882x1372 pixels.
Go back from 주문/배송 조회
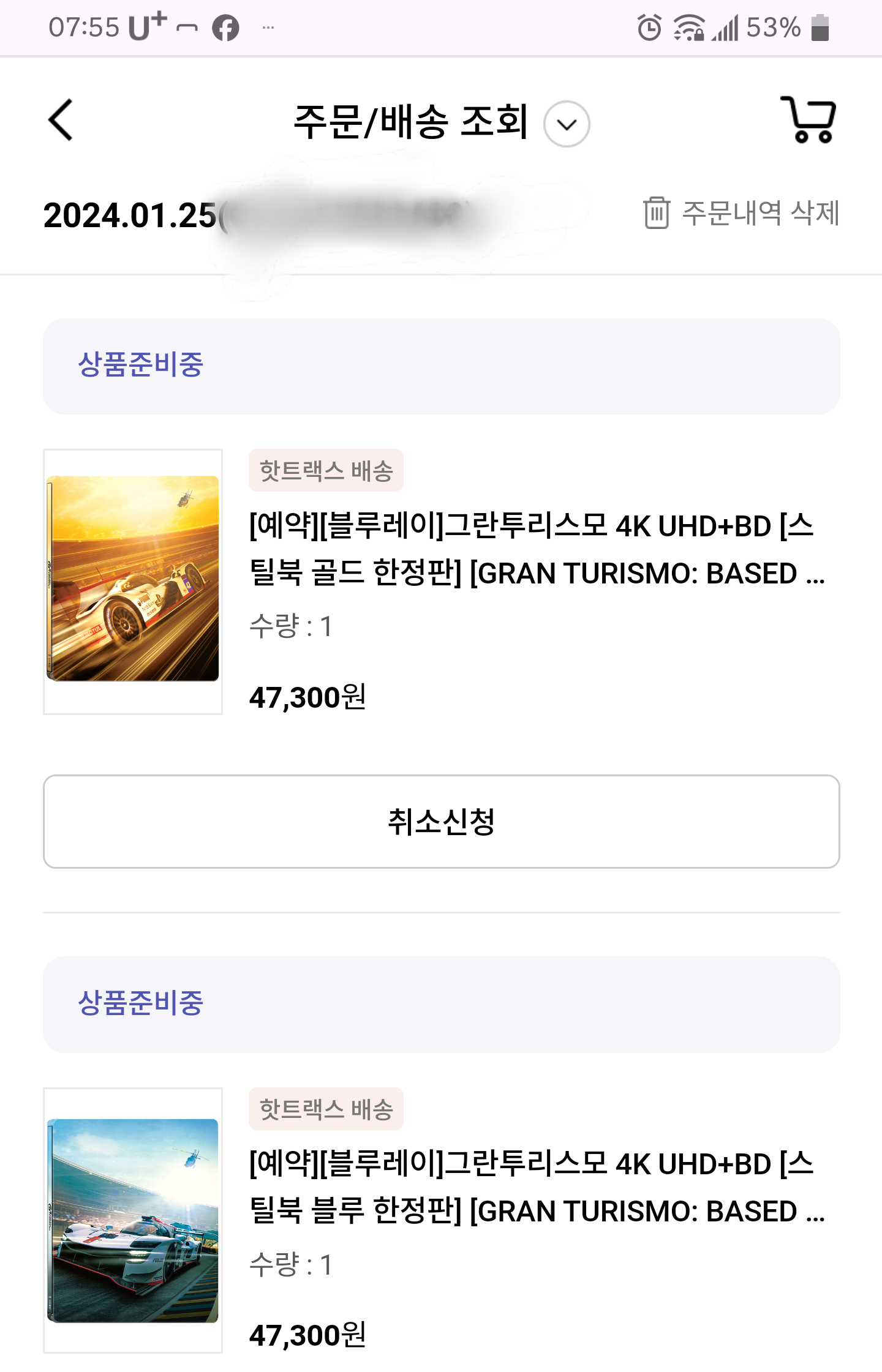(61, 121)
